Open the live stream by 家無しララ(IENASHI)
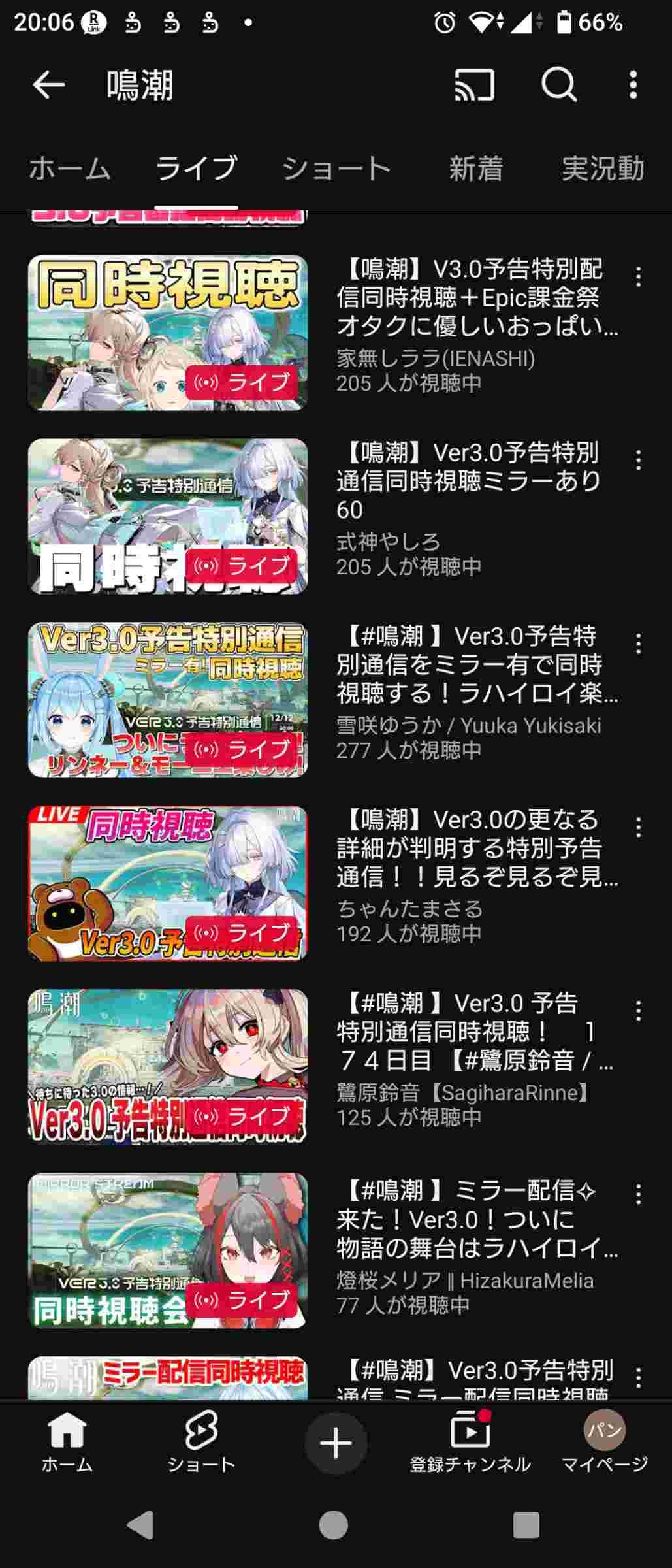Viewport: 672px width, 1568px height. click(168, 333)
